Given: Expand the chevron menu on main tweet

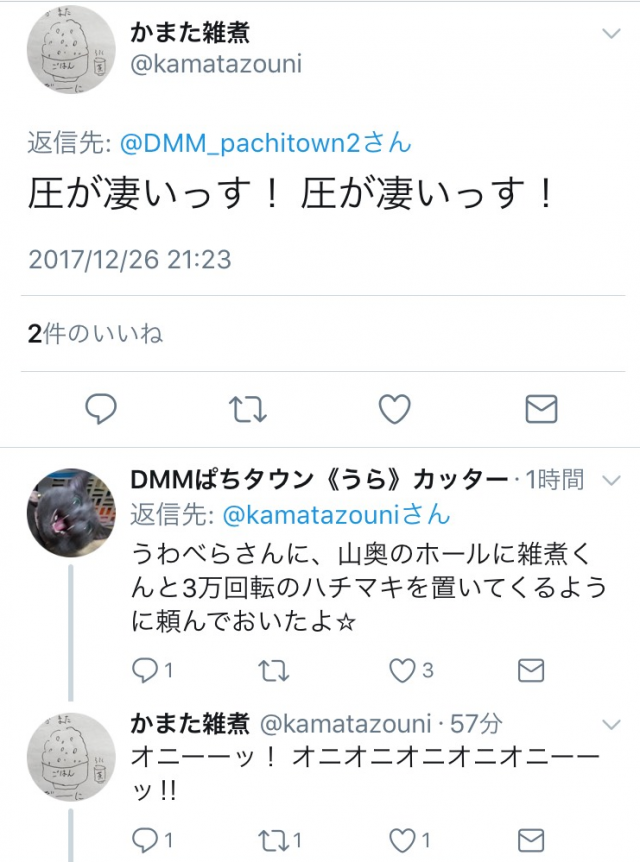Looking at the screenshot, I should (612, 34).
